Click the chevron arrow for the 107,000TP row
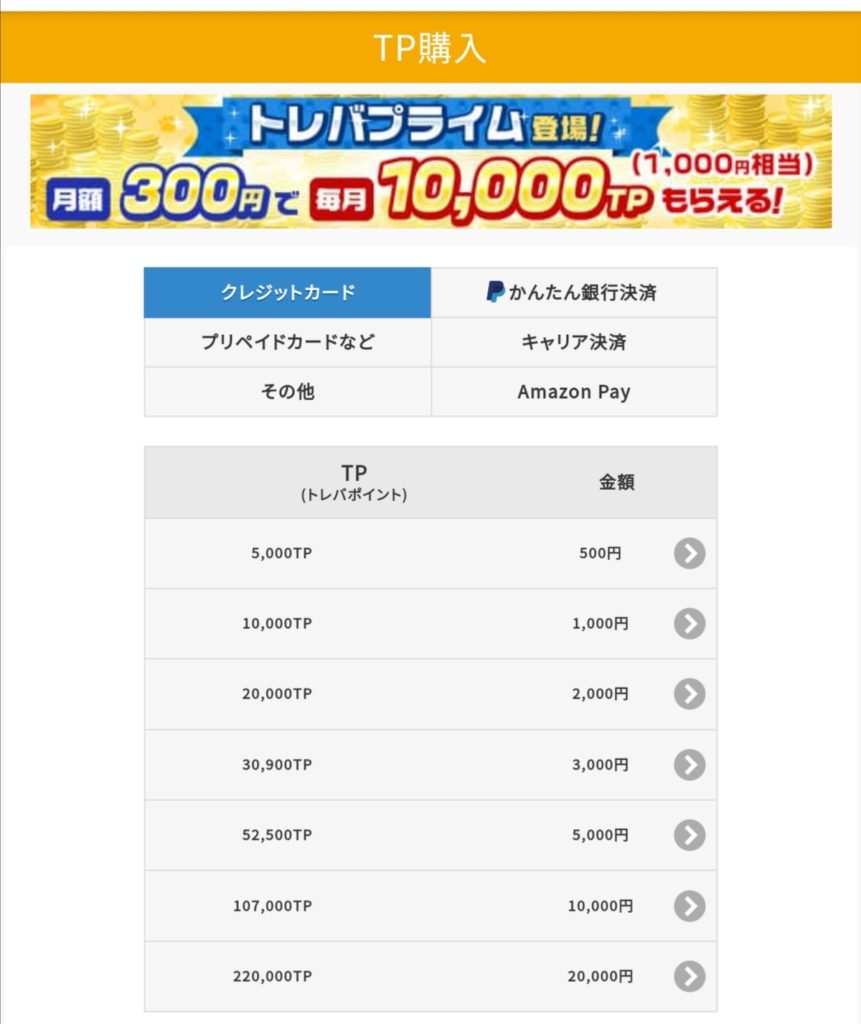The width and height of the screenshot is (861, 1024). click(x=689, y=905)
